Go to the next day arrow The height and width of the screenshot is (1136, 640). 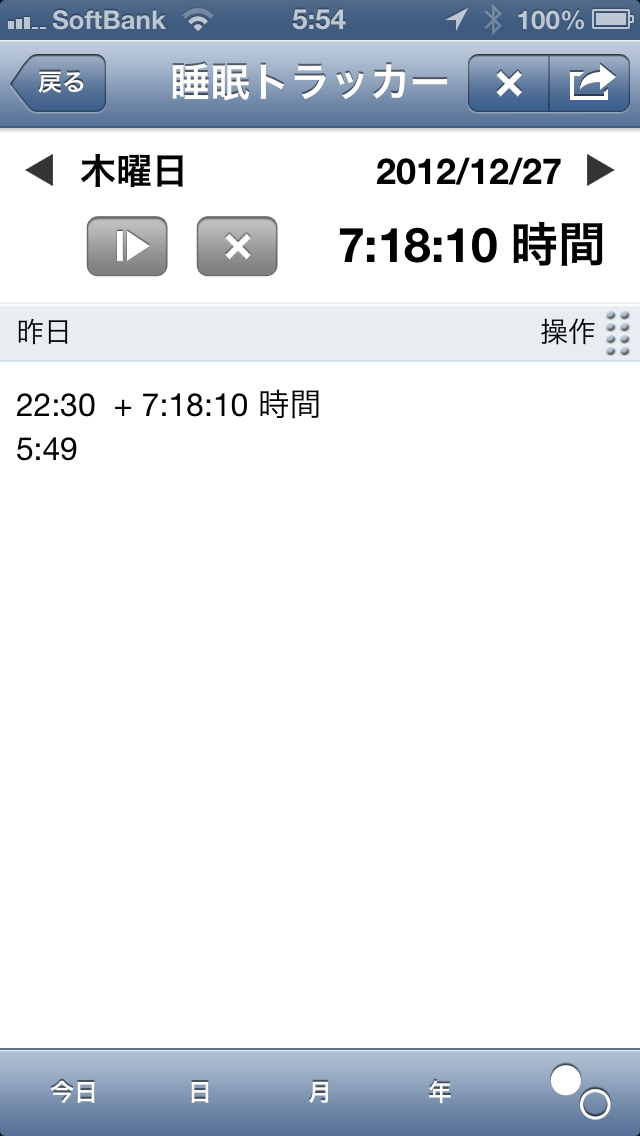pyautogui.click(x=600, y=172)
